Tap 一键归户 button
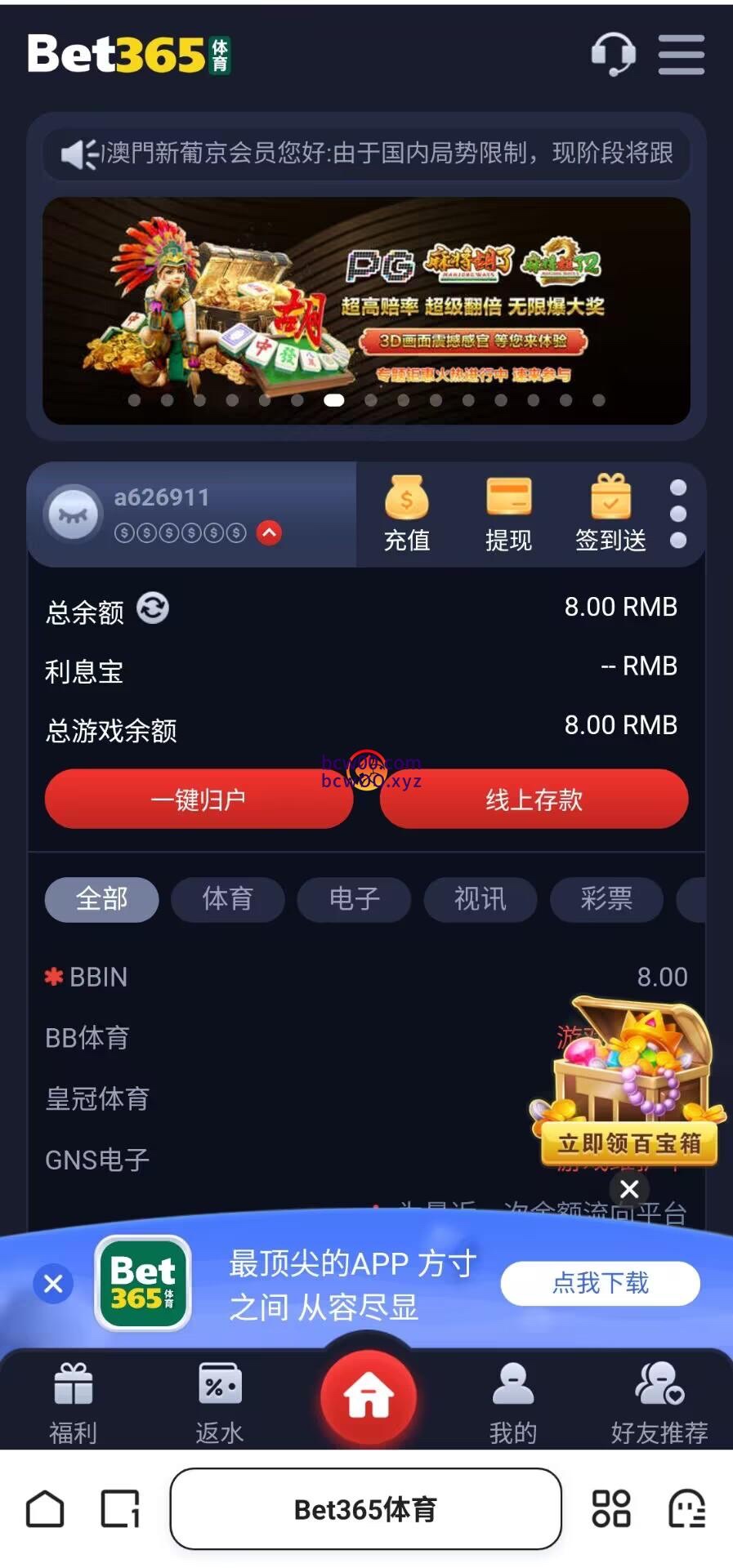Viewport: 733px width, 1568px height. tap(199, 800)
